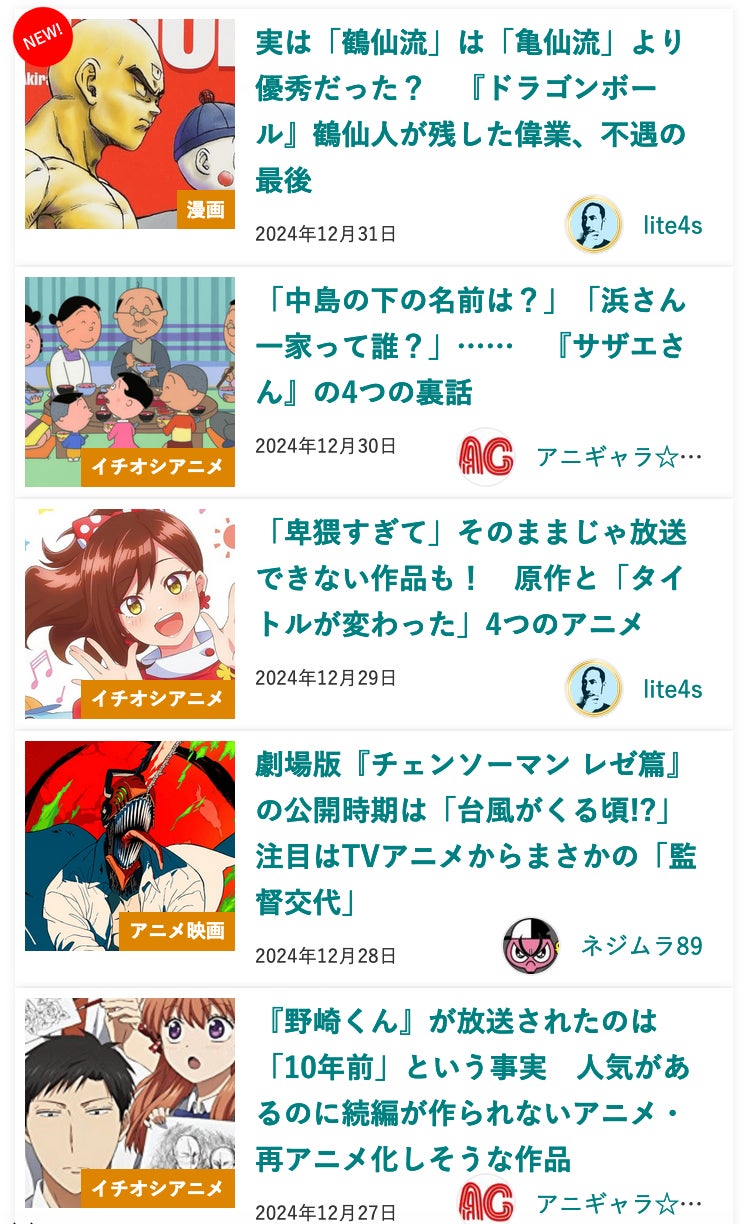Tap the Chainsaw Man movie thumbnail
Screen dimensions: 740x1224
(130, 830)
